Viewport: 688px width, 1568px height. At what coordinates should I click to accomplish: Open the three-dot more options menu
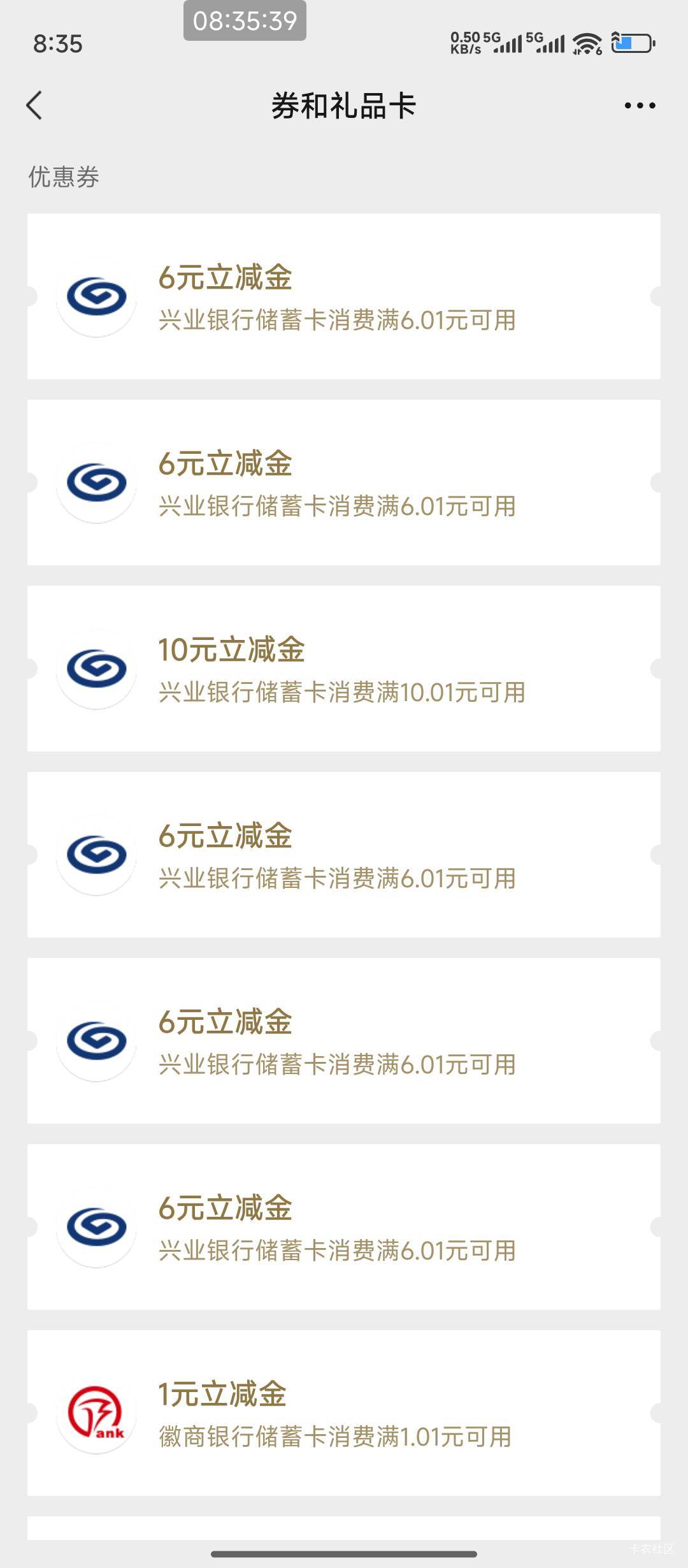[x=640, y=106]
